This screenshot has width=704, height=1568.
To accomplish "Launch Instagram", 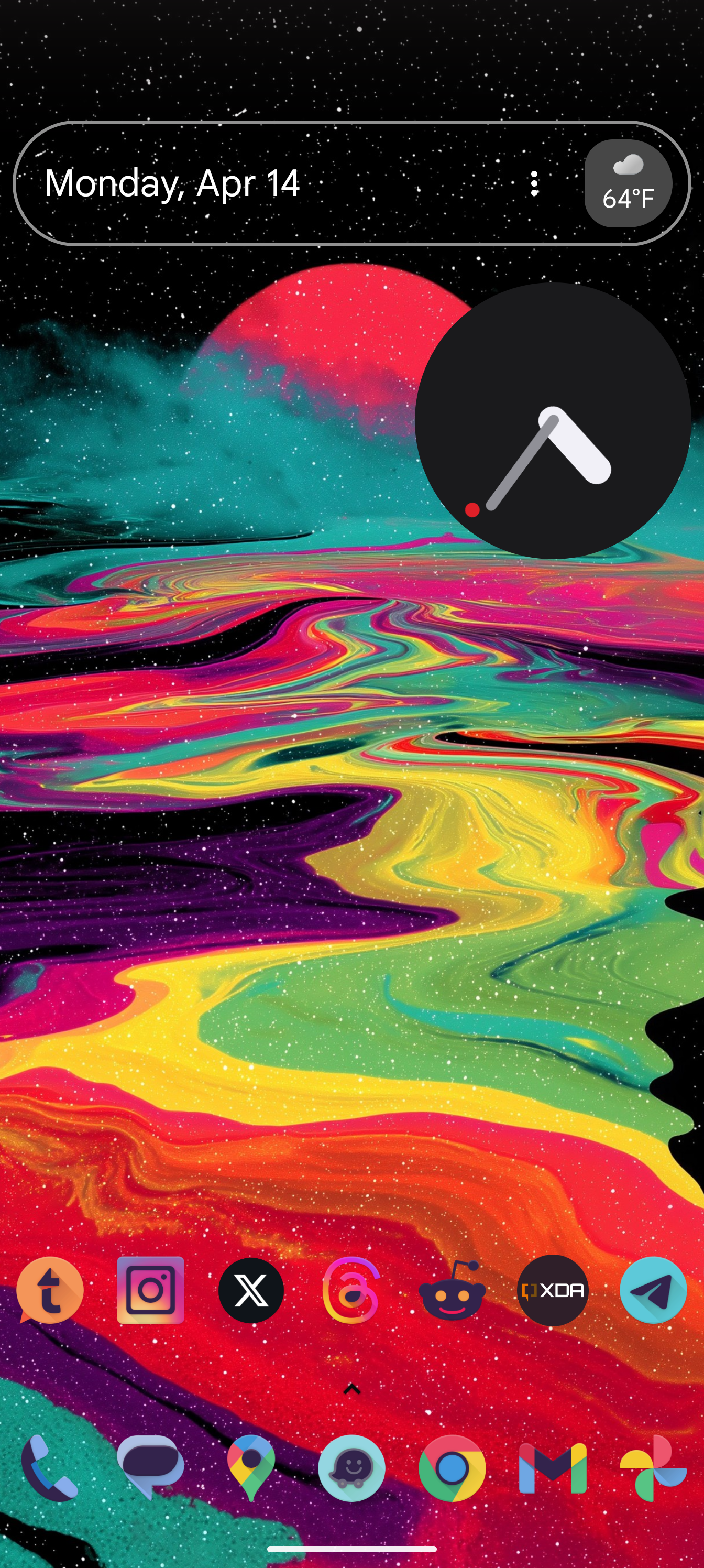I will [x=150, y=1290].
